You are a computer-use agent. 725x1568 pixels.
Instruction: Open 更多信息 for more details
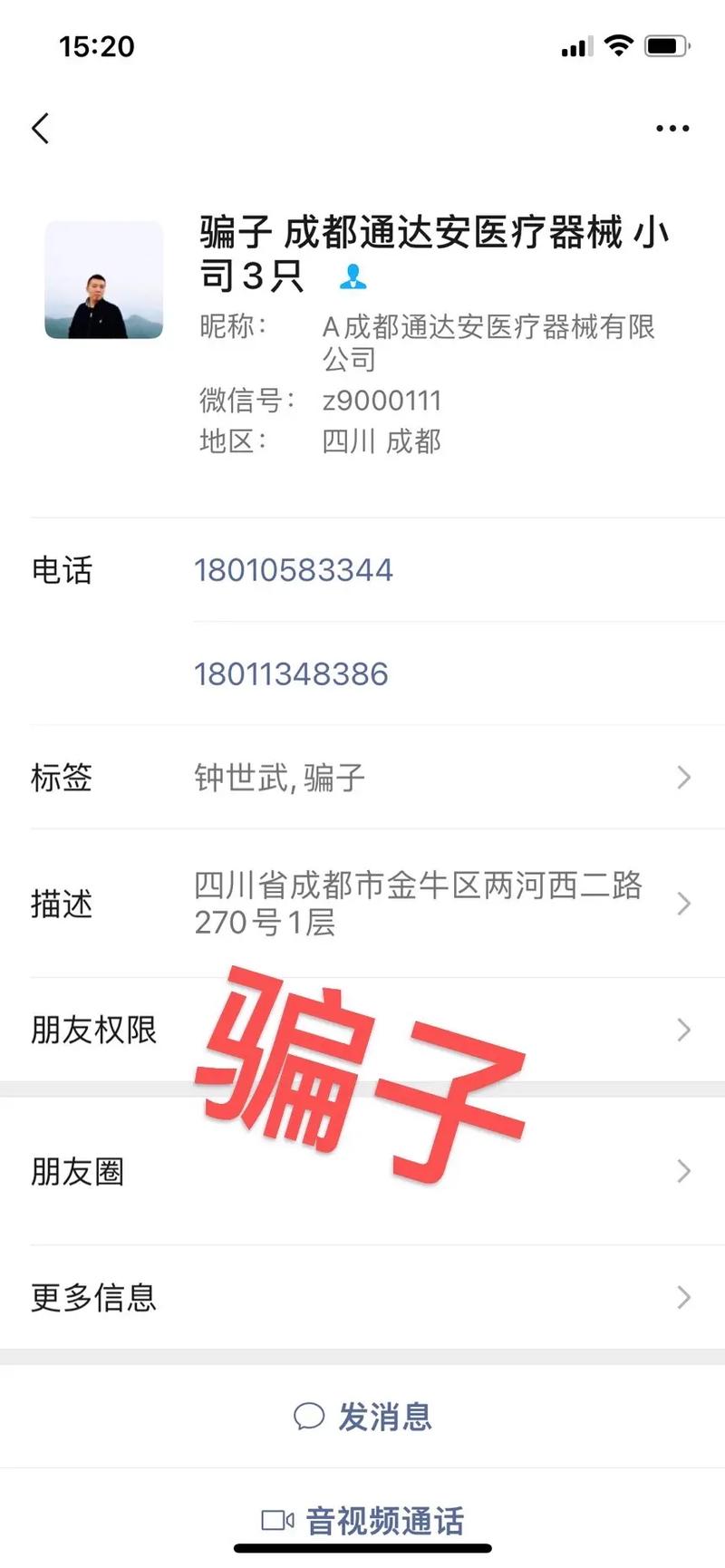pyautogui.click(x=362, y=1297)
